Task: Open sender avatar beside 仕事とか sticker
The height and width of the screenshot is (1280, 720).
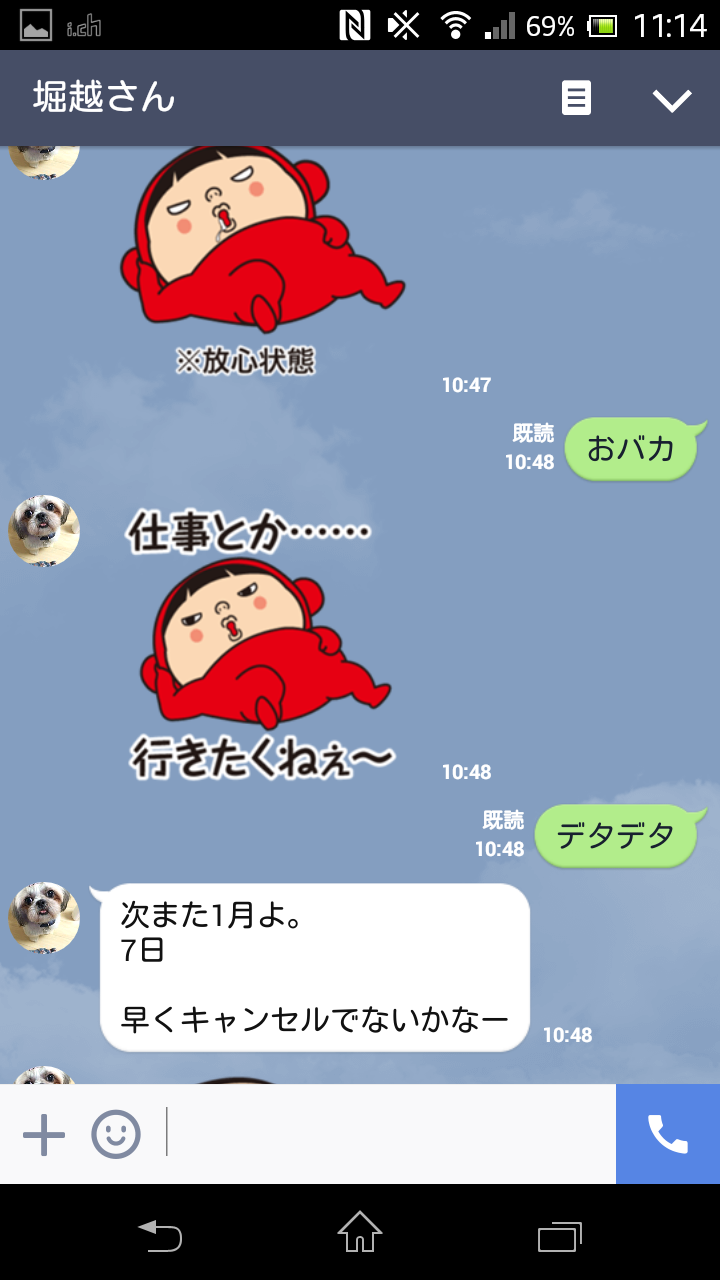Action: click(44, 530)
